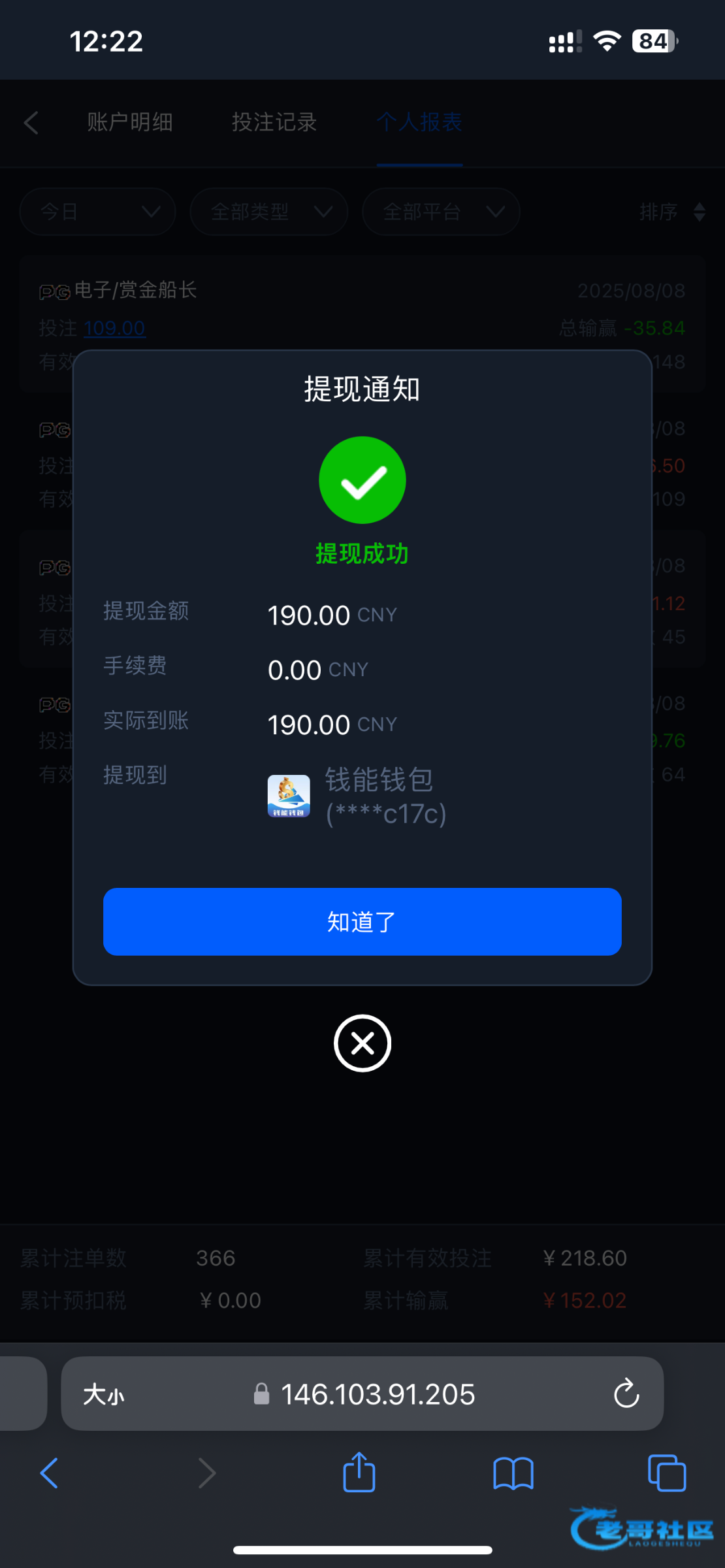Open Safari's share sheet
Viewport: 725px width, 1568px height.
tap(359, 1473)
